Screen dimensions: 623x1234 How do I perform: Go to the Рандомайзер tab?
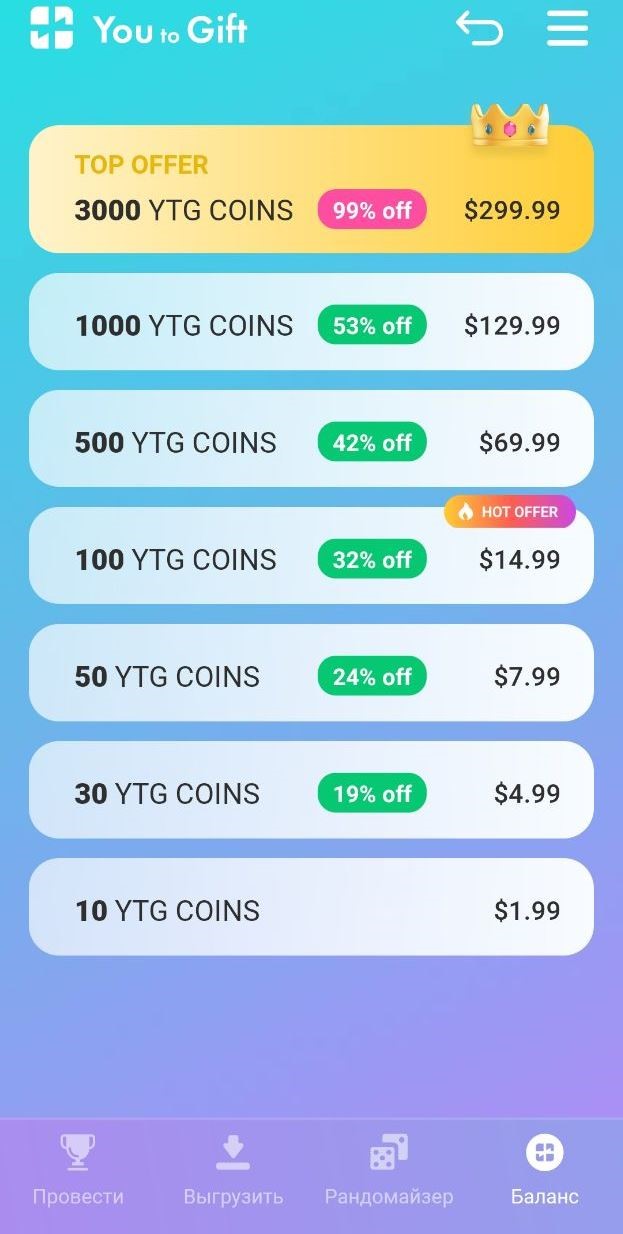click(388, 1169)
